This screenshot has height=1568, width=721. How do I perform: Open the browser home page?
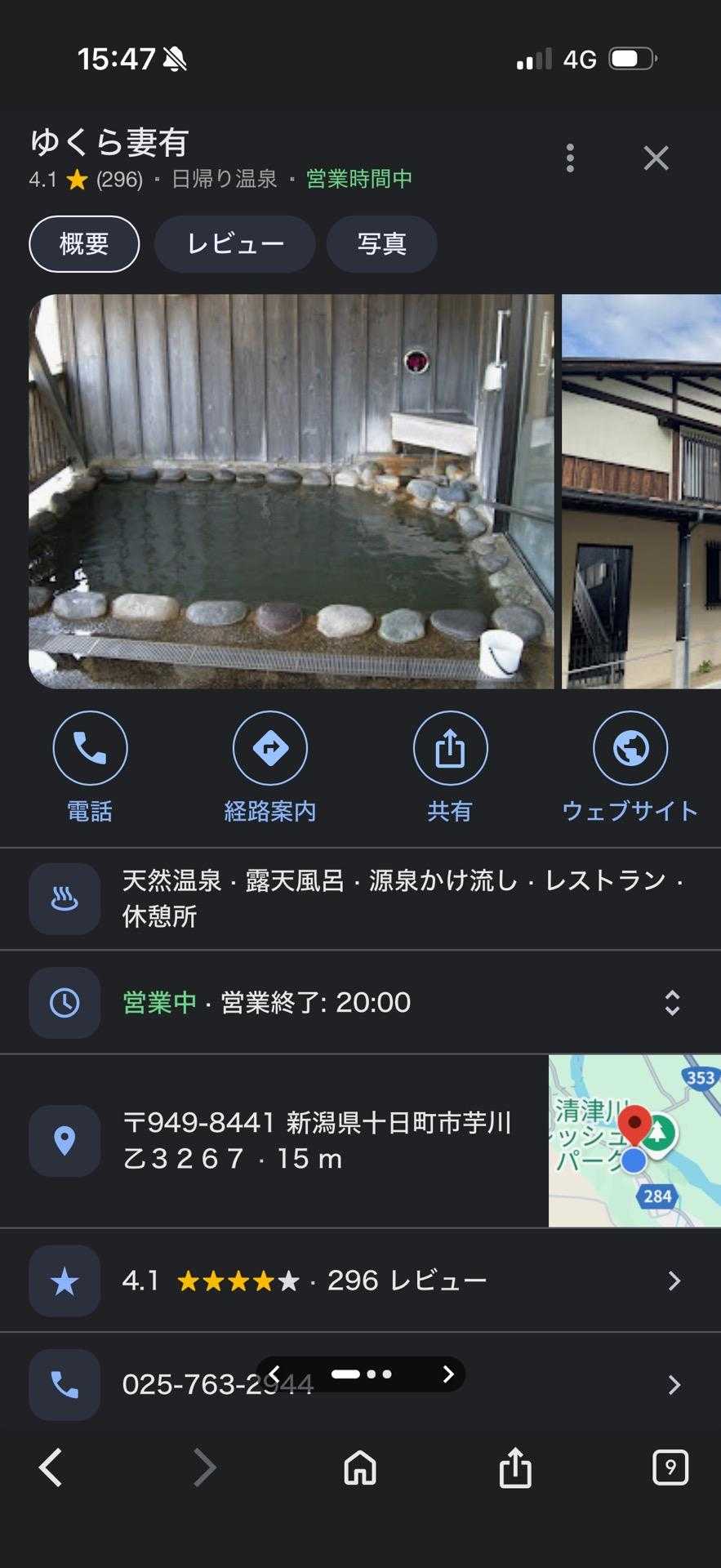pyautogui.click(x=360, y=1468)
